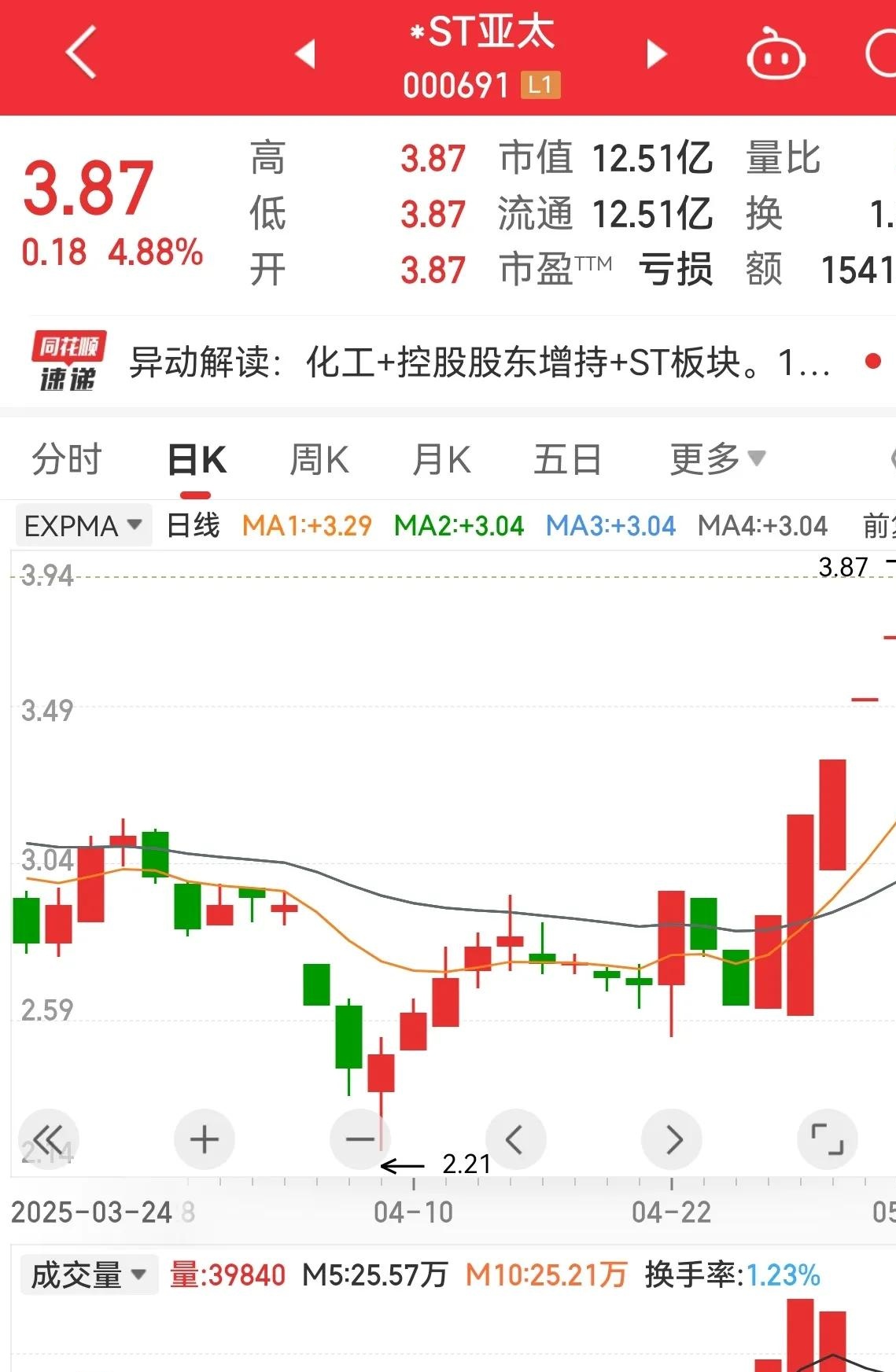Pan chart backward with left arrow icon
This screenshot has width=896, height=1372.
coord(515,1138)
